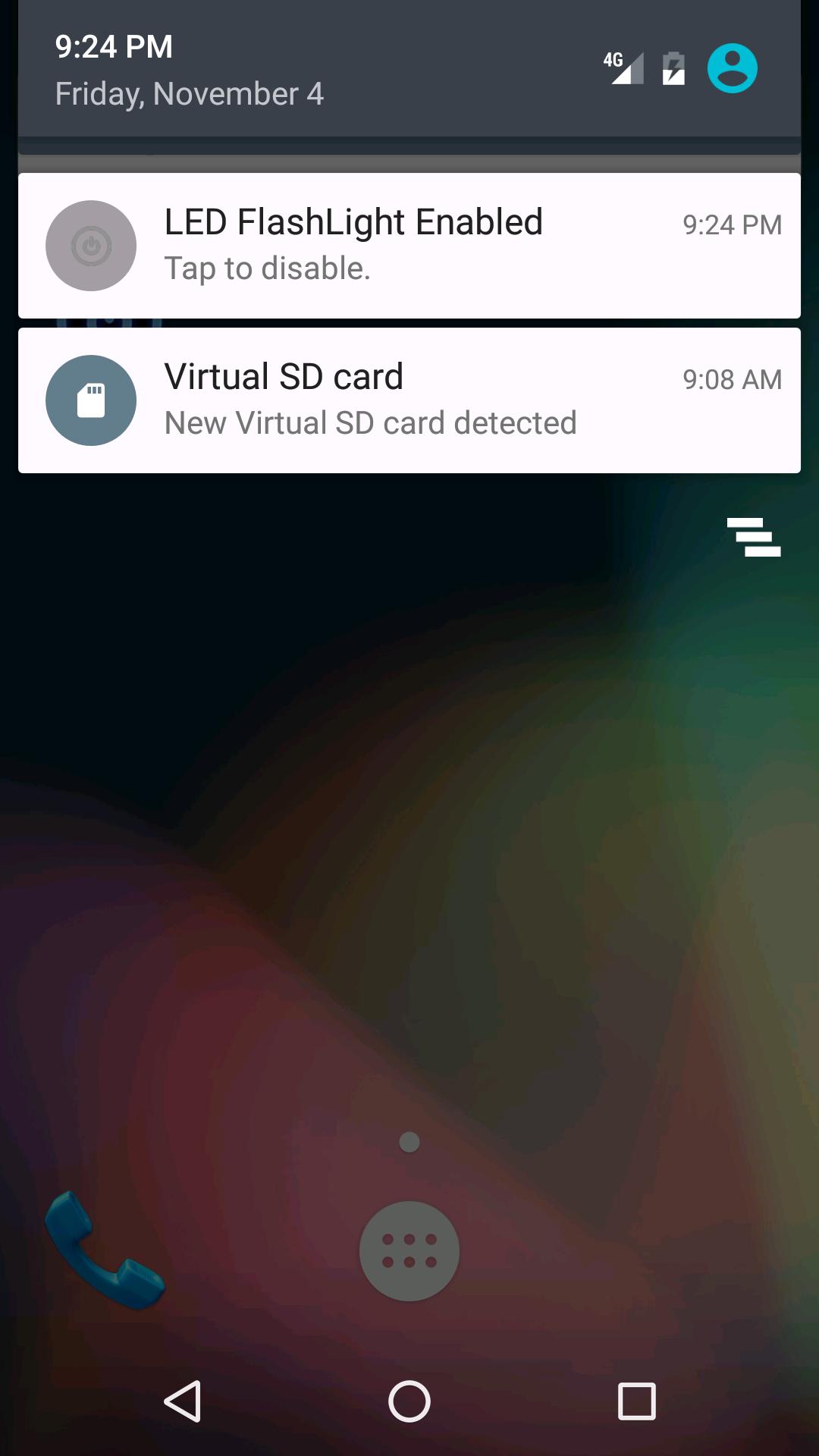Go back with the navigation bar
The width and height of the screenshot is (819, 1456).
coord(183,1401)
